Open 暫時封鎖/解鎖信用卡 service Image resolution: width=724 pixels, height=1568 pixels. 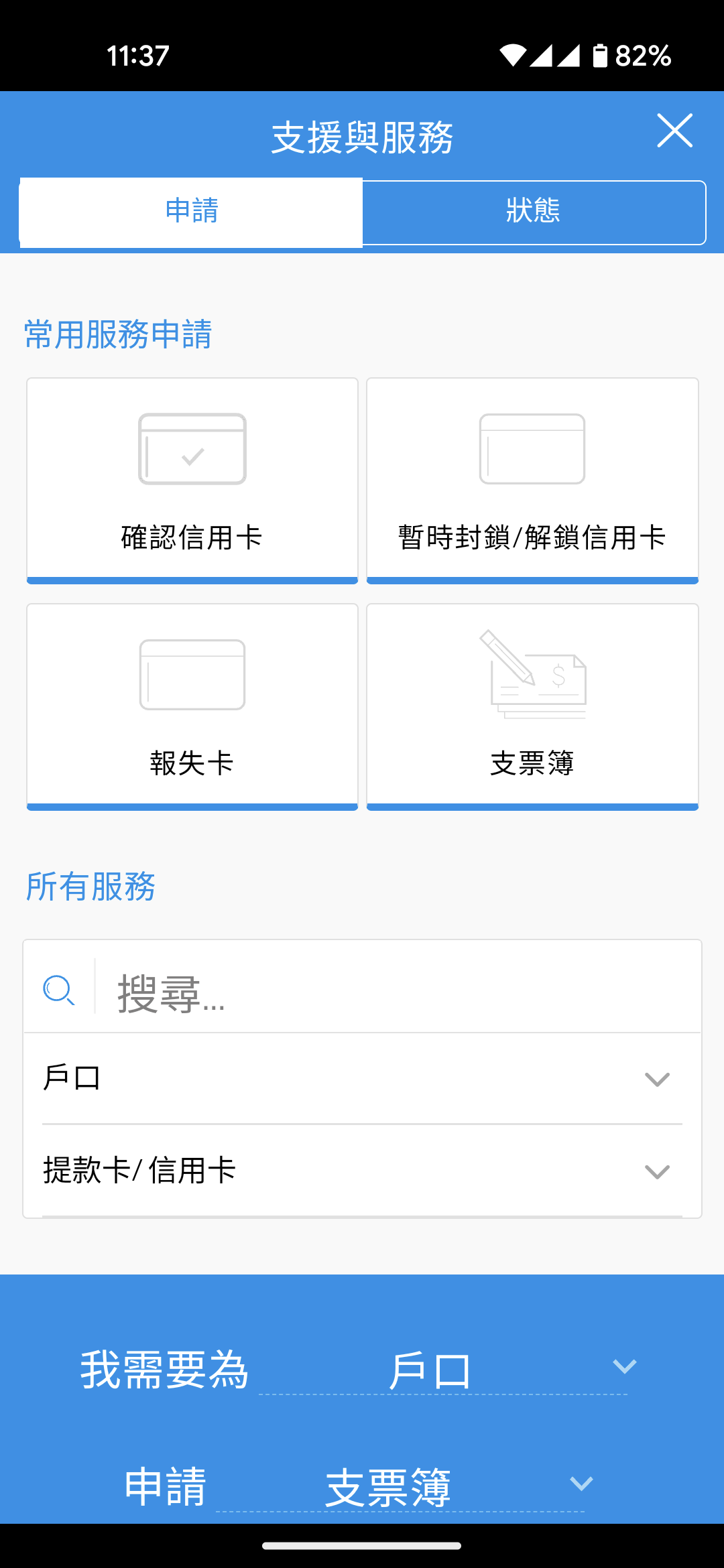pyautogui.click(x=532, y=480)
